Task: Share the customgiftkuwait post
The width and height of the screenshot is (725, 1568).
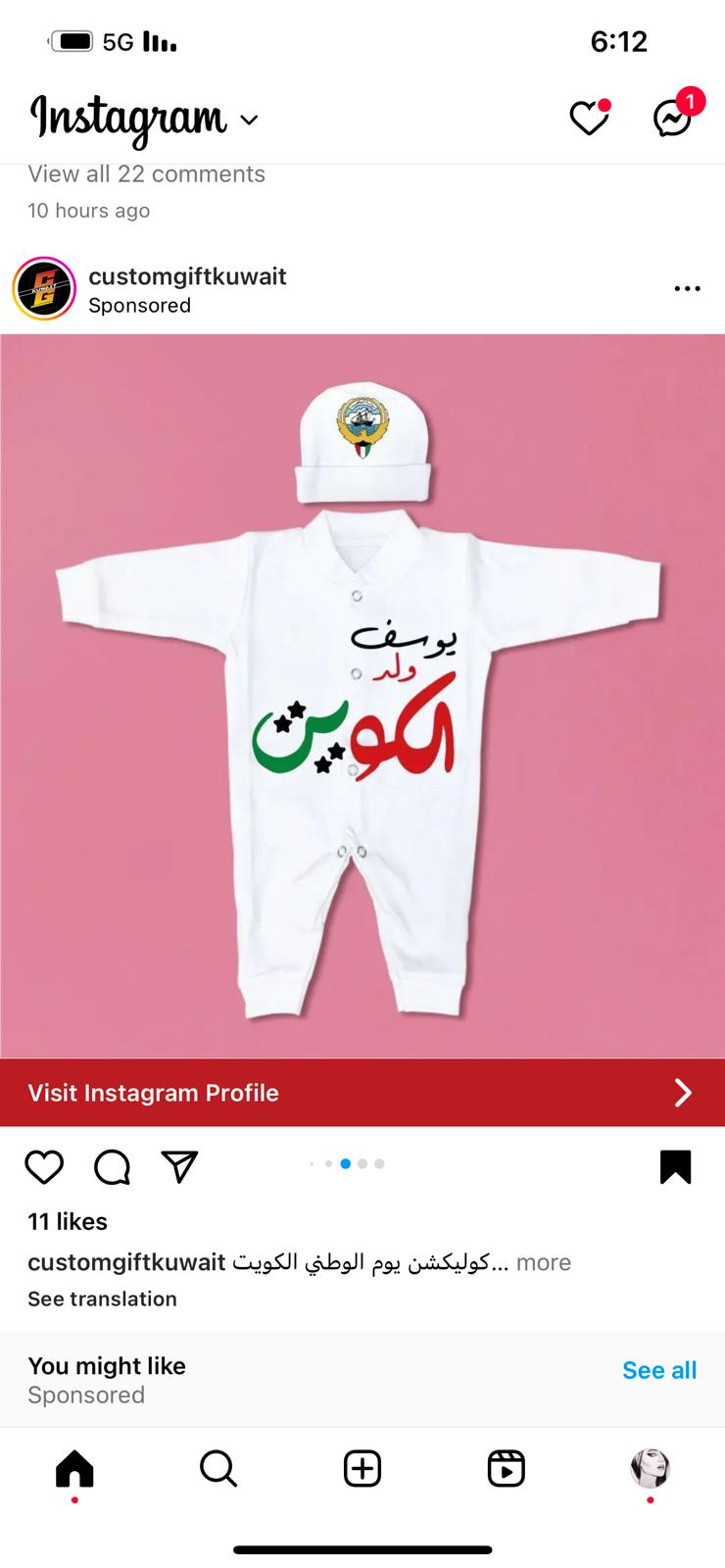Action: [x=179, y=1166]
